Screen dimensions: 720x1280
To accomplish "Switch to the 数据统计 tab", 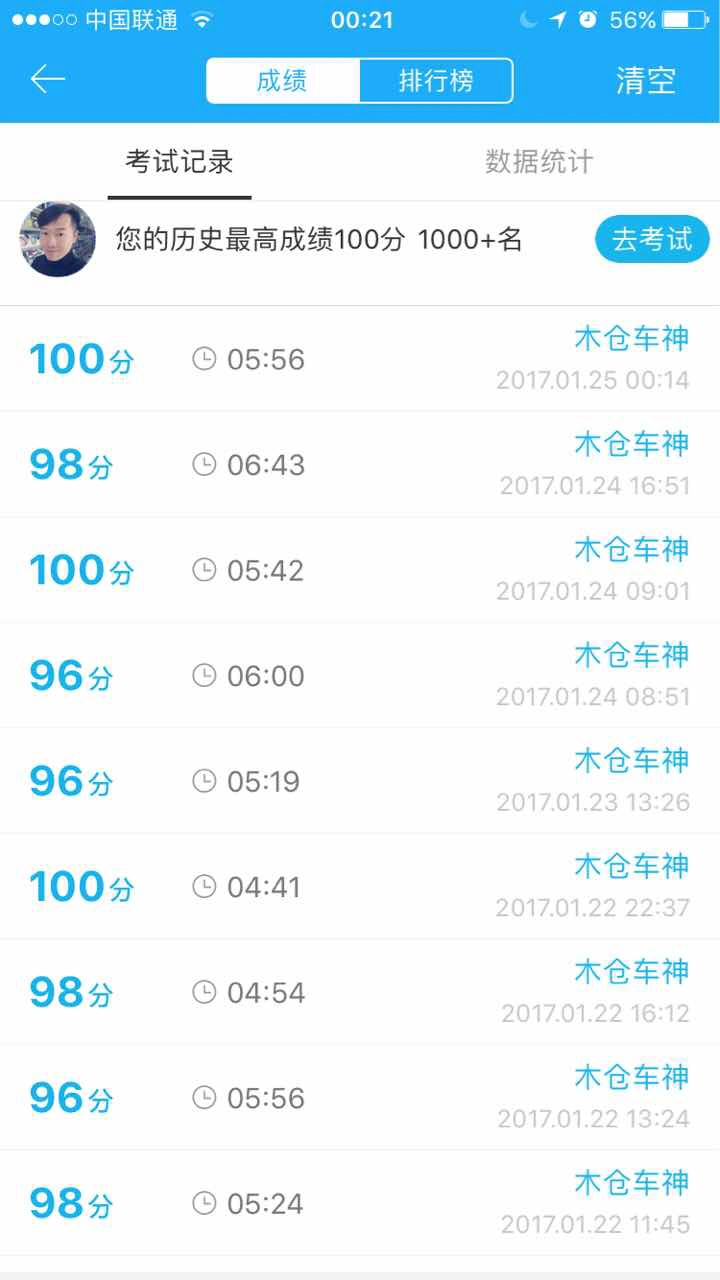I will click(x=539, y=162).
